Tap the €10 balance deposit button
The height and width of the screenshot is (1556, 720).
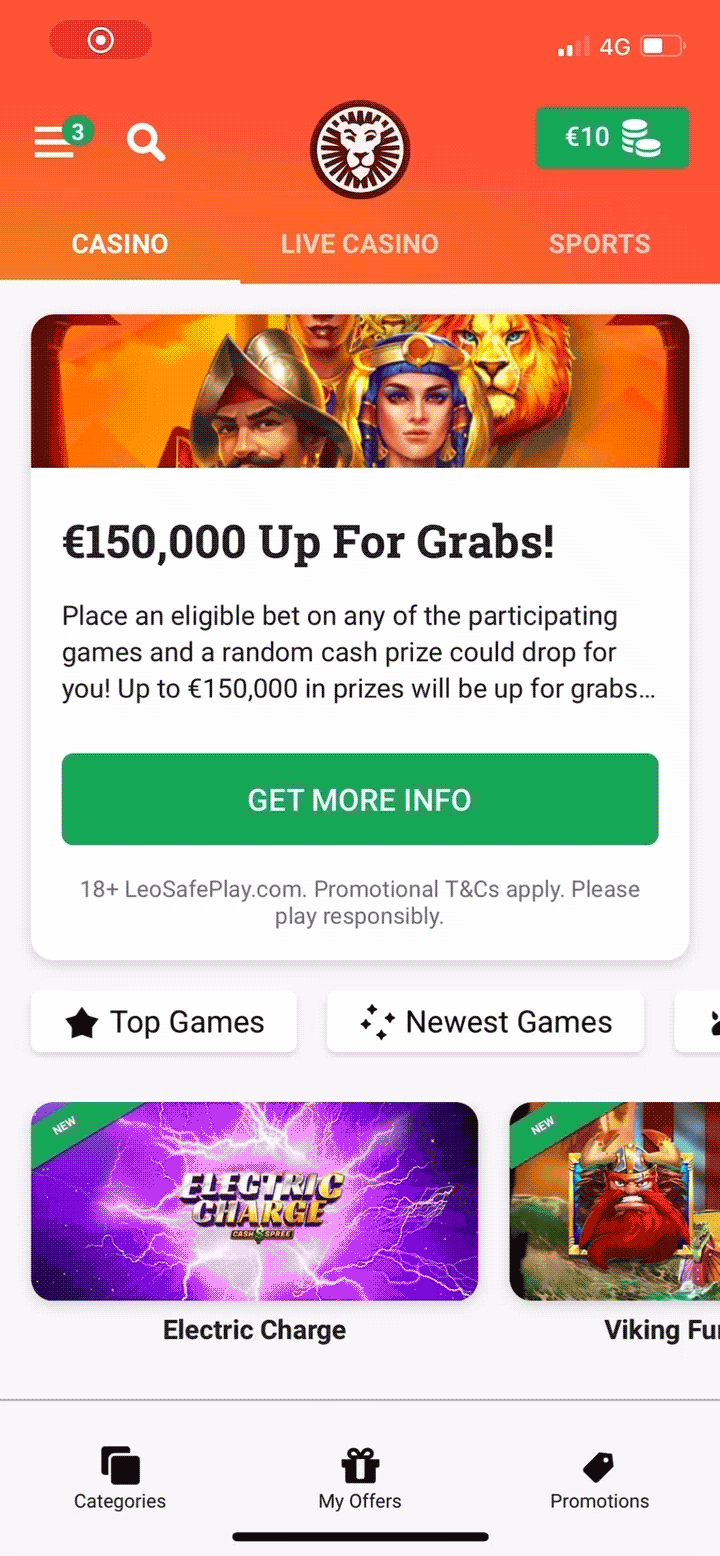(612, 138)
